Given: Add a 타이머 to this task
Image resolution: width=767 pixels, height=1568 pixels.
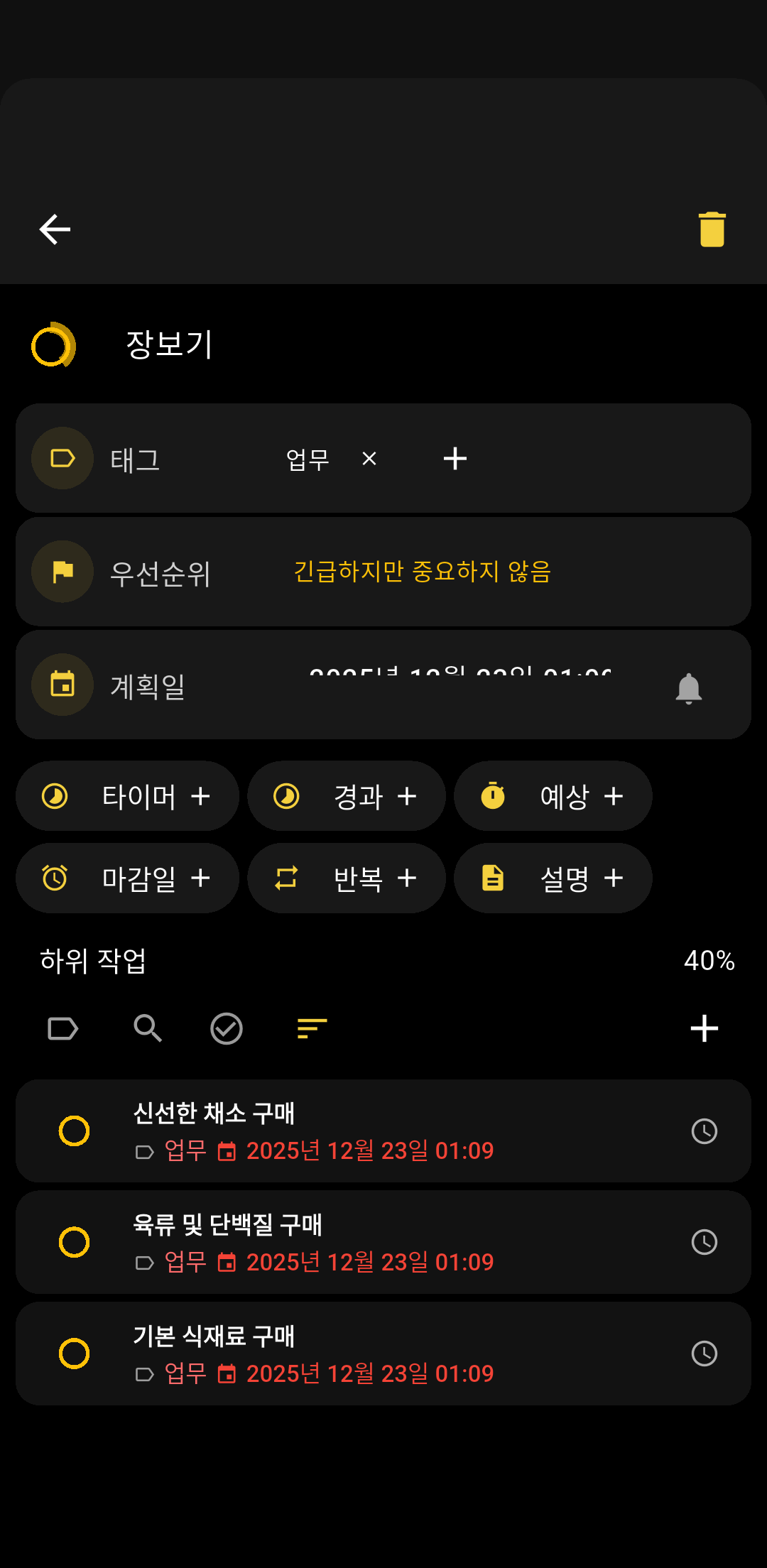Looking at the screenshot, I should [x=127, y=796].
